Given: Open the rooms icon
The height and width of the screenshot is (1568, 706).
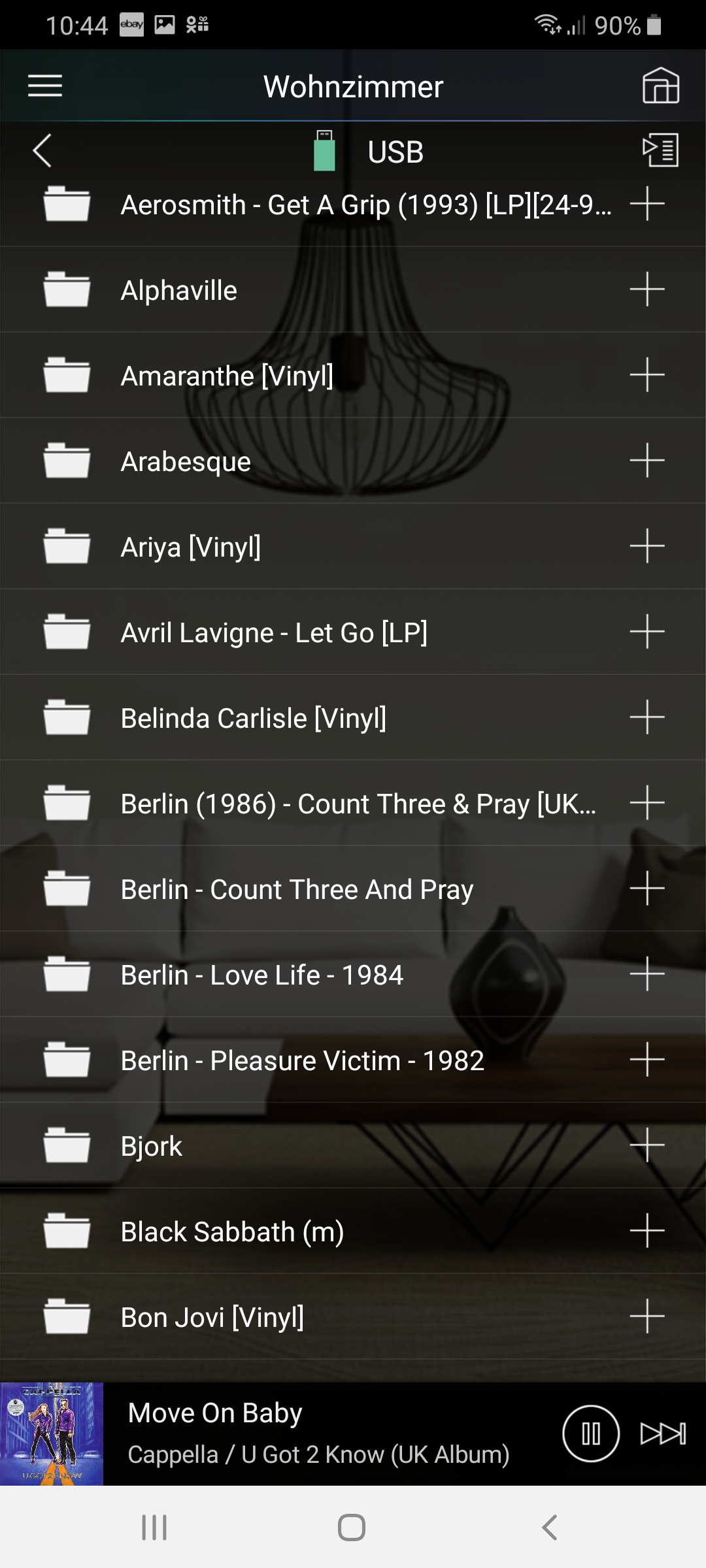Looking at the screenshot, I should tap(660, 86).
